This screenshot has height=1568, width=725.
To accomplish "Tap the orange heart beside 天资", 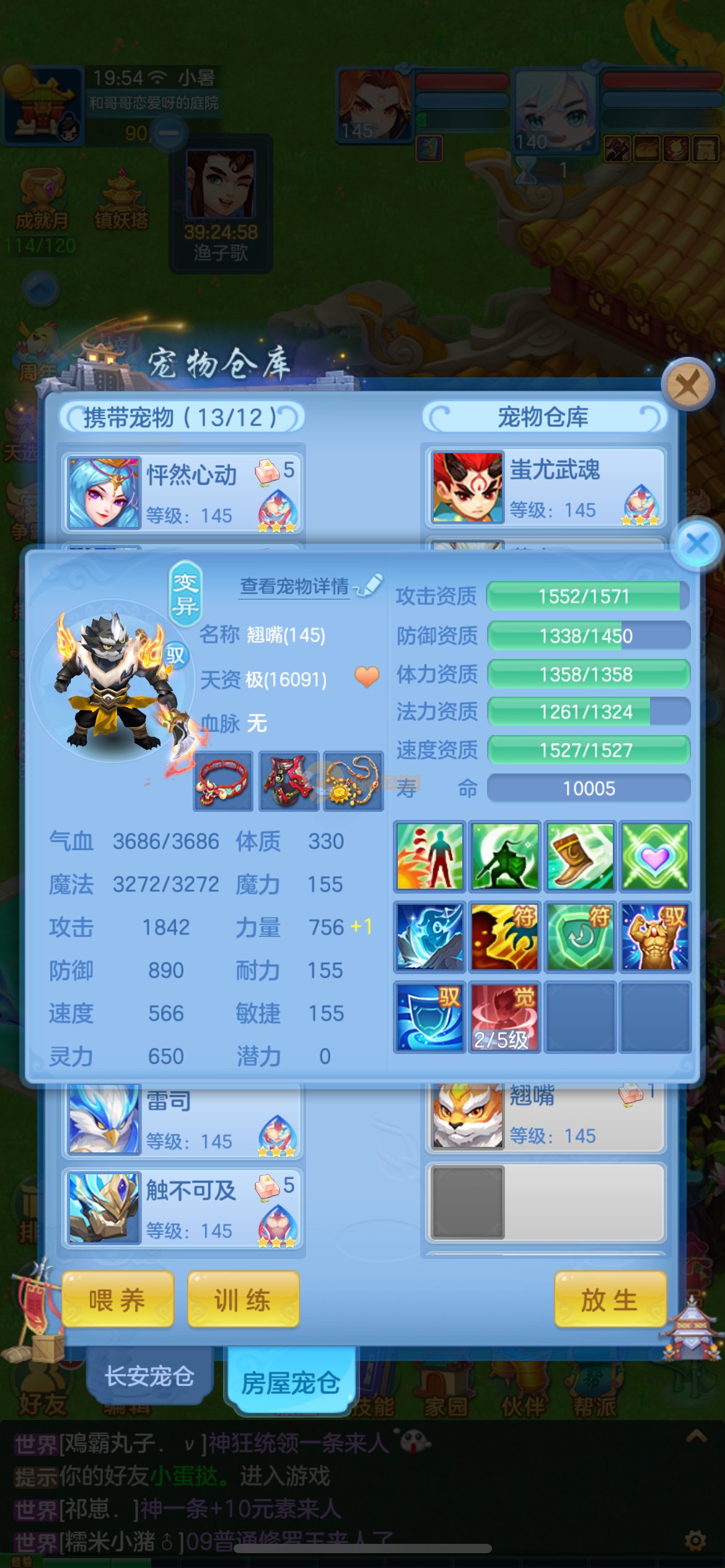I will pyautogui.click(x=367, y=676).
